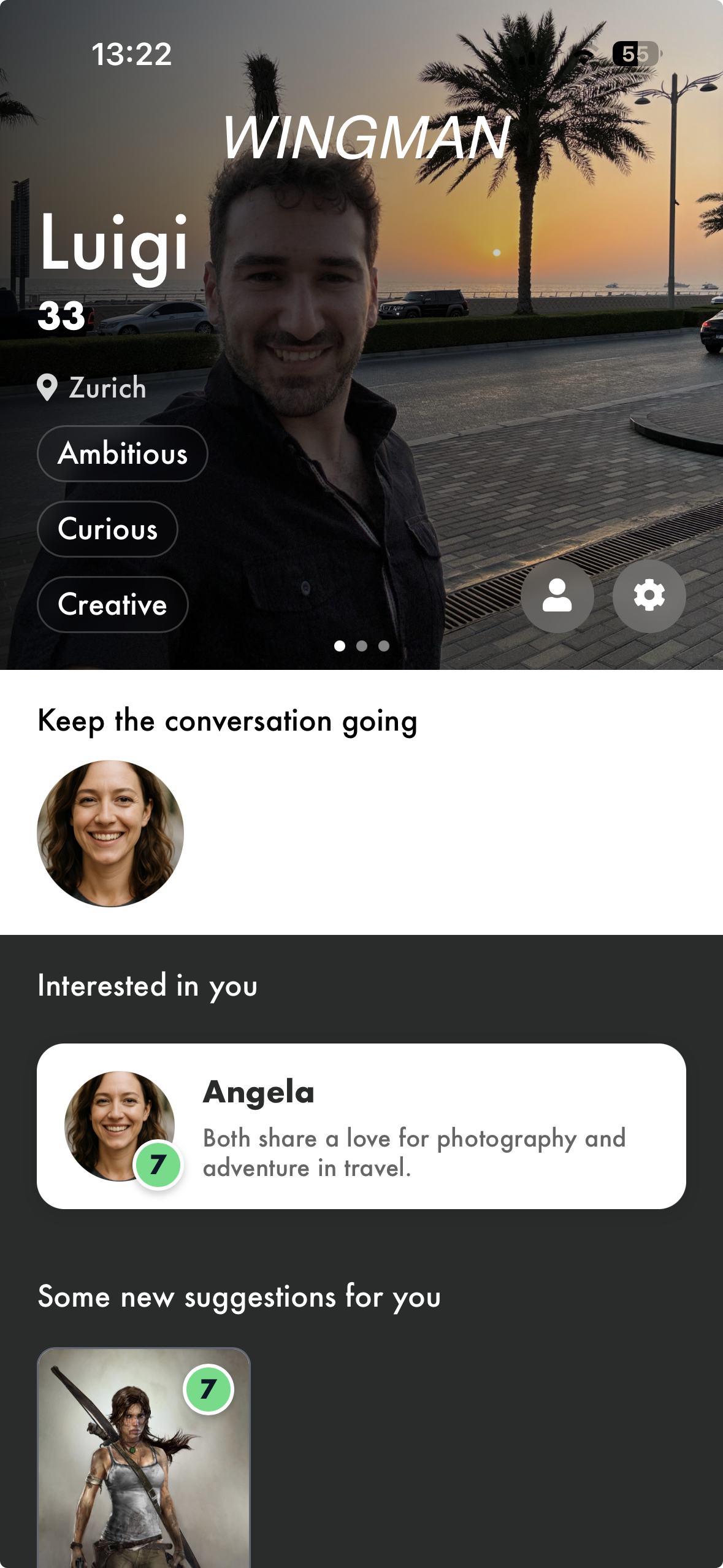723x1568 pixels.
Task: Open the conversation avatar under Keep the conversation going
Action: click(x=110, y=833)
